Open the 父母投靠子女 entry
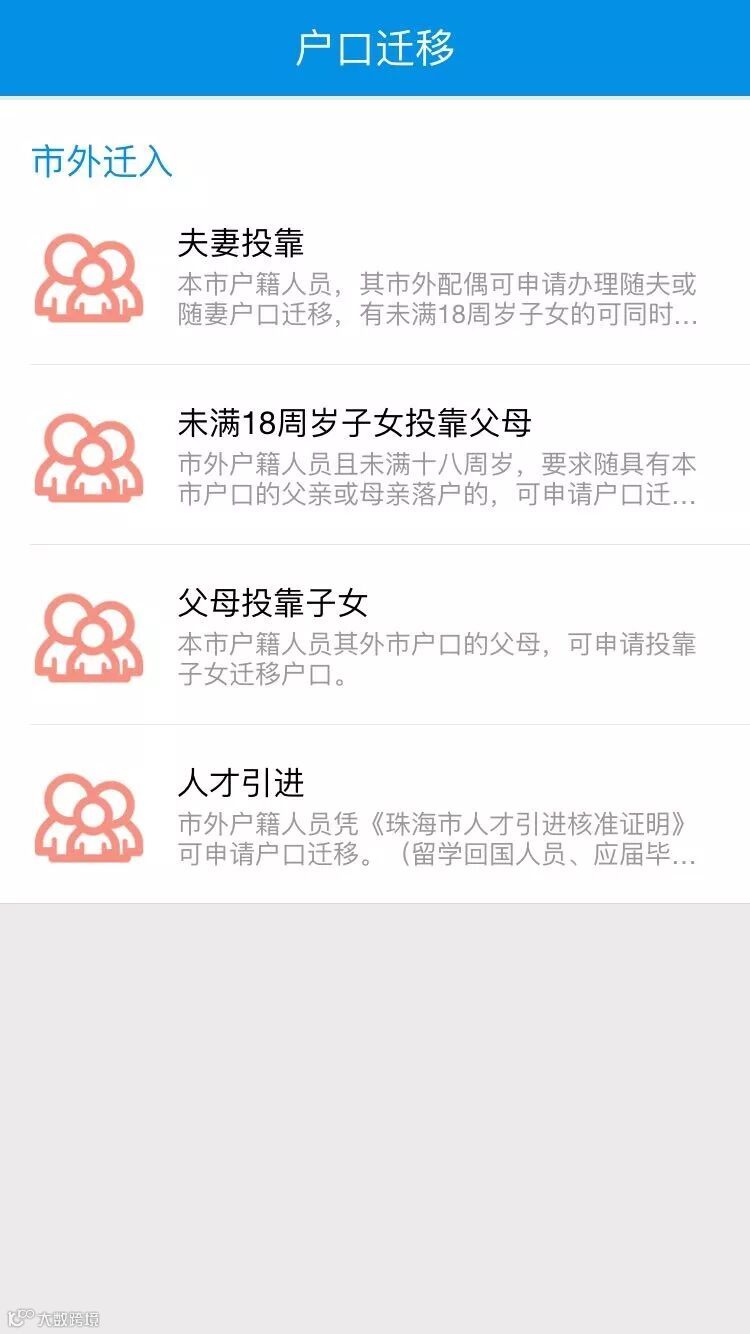 click(375, 636)
